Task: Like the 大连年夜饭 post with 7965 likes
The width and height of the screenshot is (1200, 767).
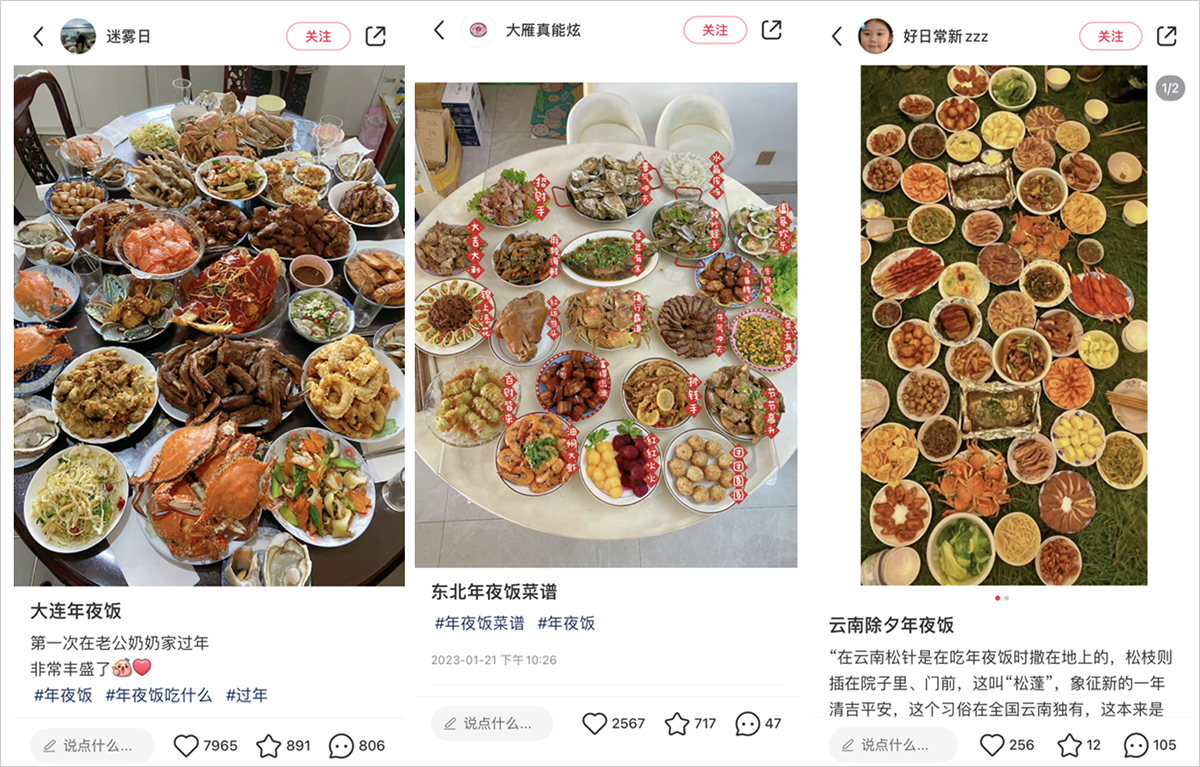Action: tap(187, 746)
